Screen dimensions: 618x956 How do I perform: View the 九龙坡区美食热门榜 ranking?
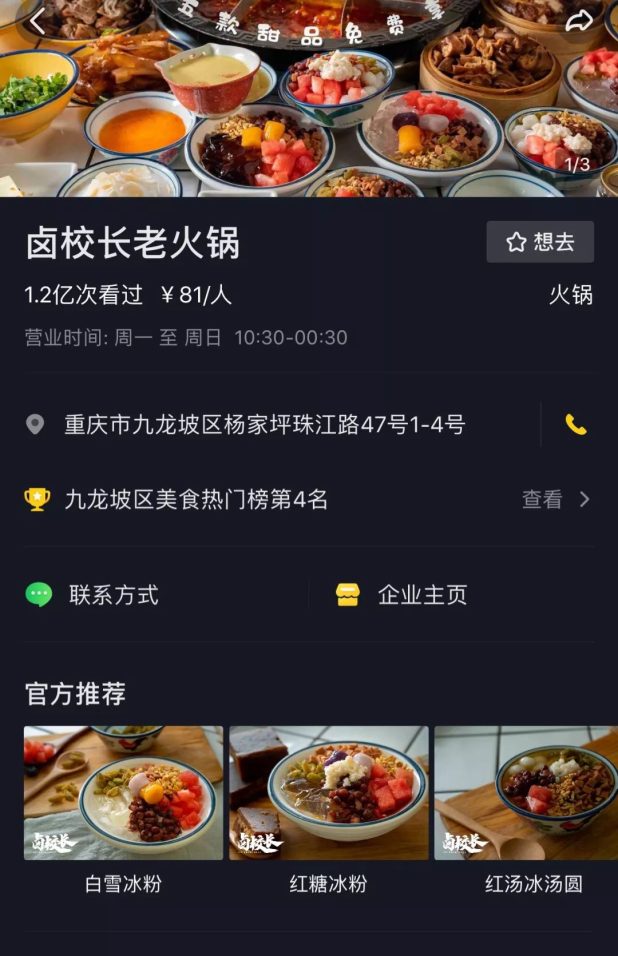(308, 499)
